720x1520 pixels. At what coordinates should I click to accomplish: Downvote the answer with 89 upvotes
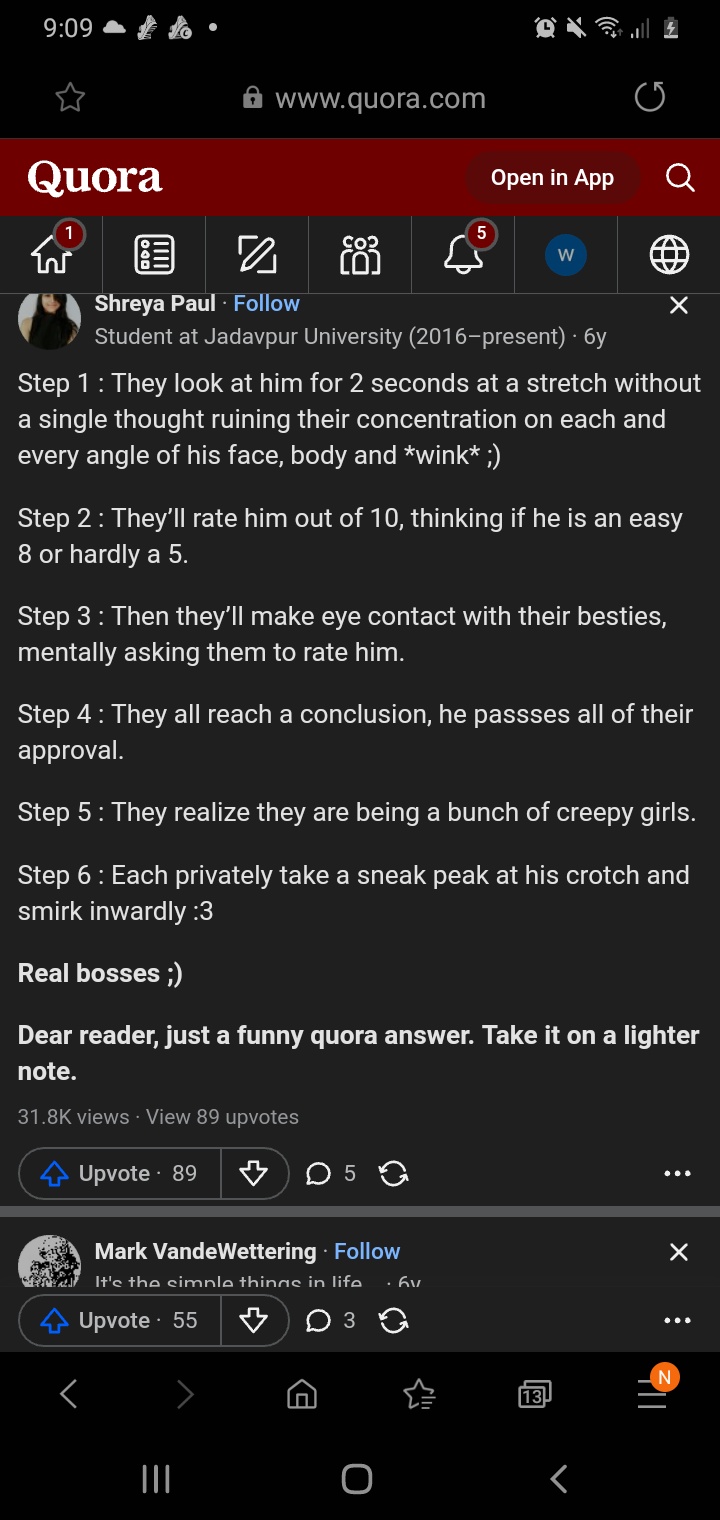click(254, 1173)
